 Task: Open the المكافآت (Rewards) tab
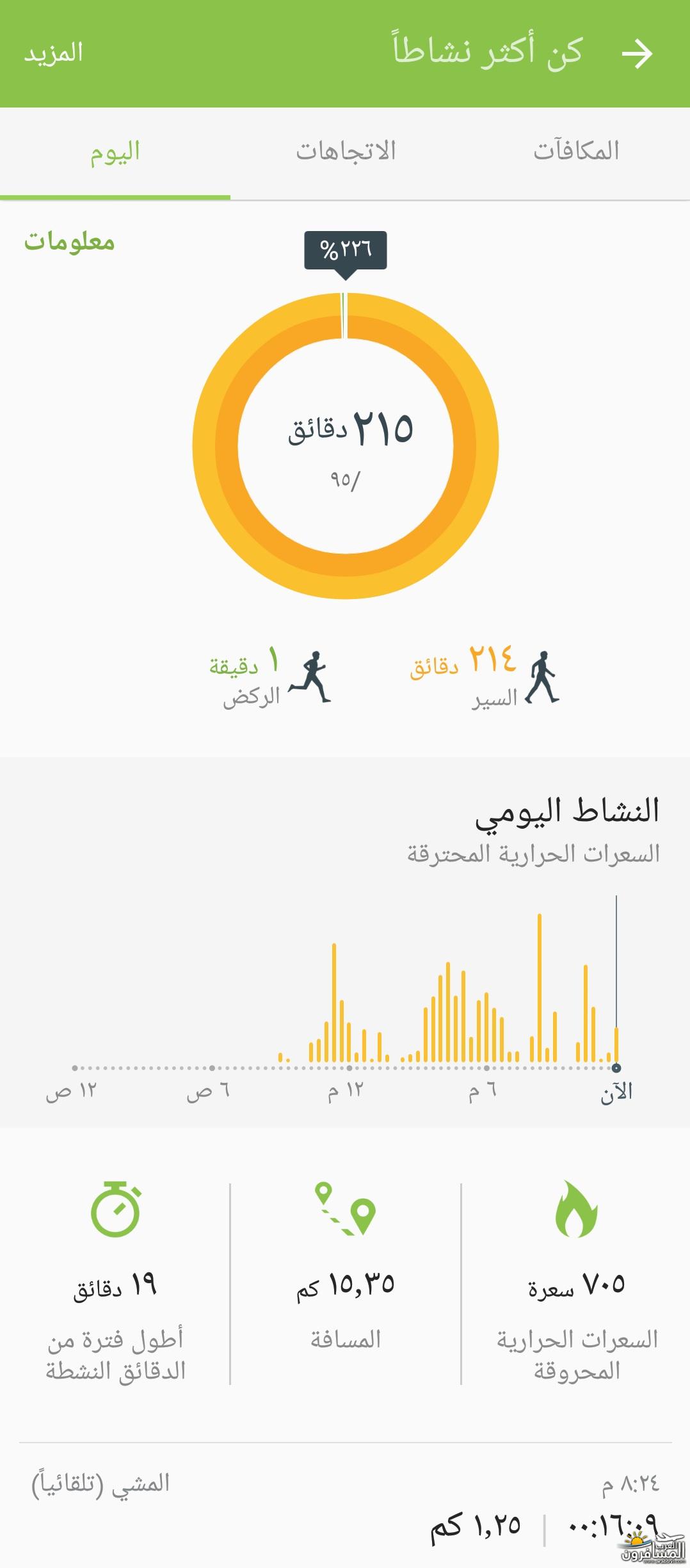(575, 153)
